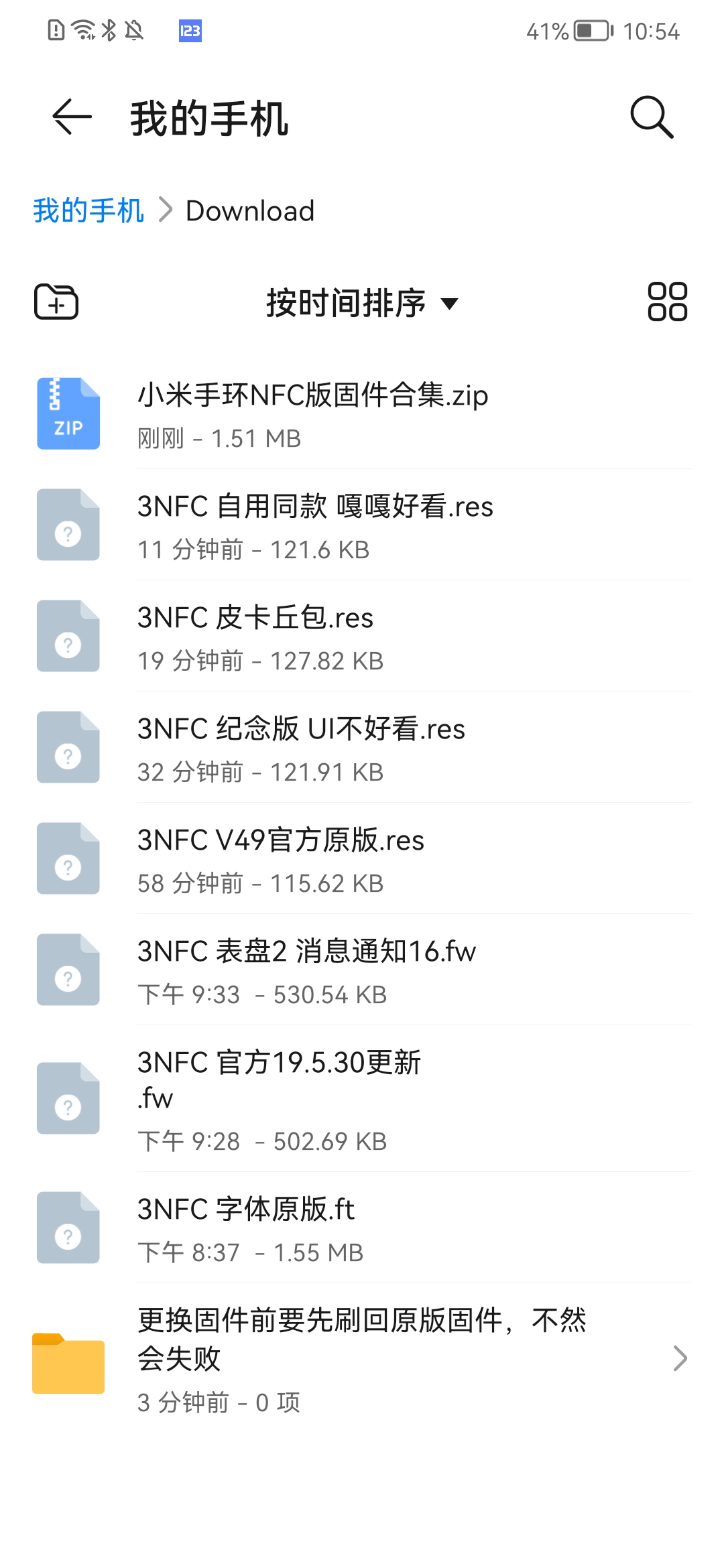The width and height of the screenshot is (724, 1568).
Task: Go back using the top arrow
Action: 72,117
